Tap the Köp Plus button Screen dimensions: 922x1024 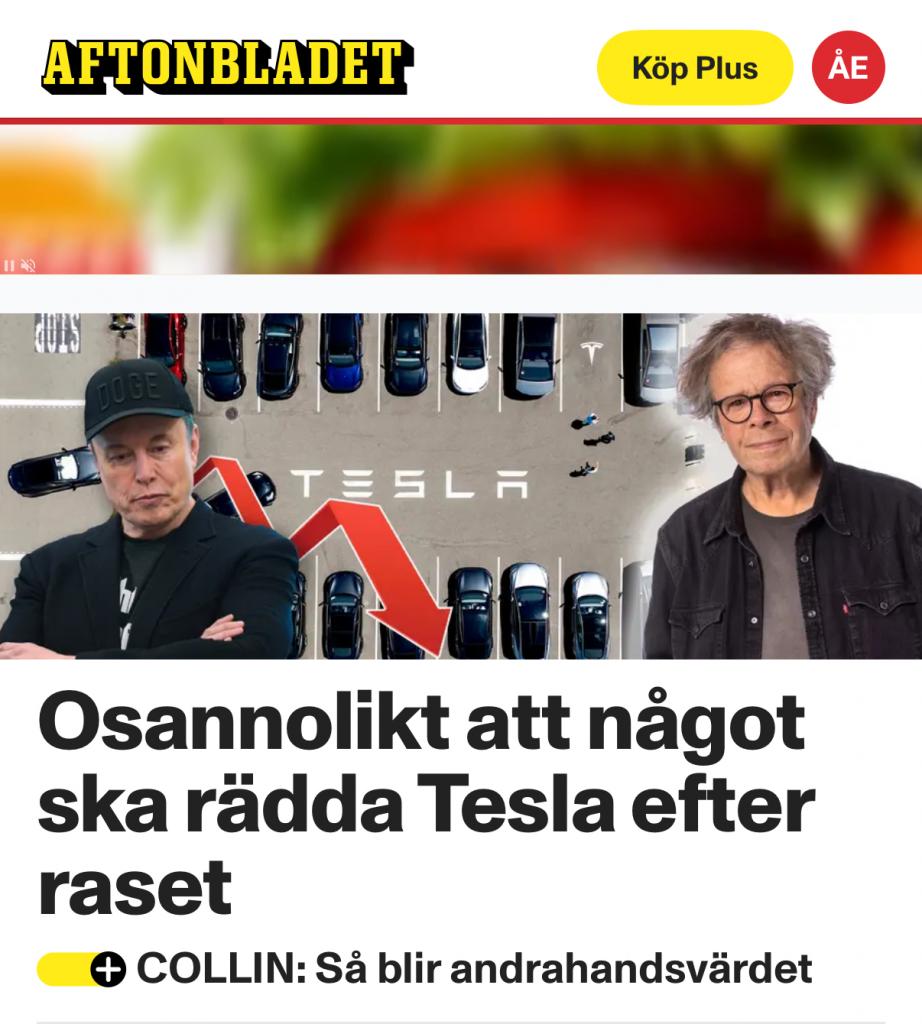click(x=694, y=68)
